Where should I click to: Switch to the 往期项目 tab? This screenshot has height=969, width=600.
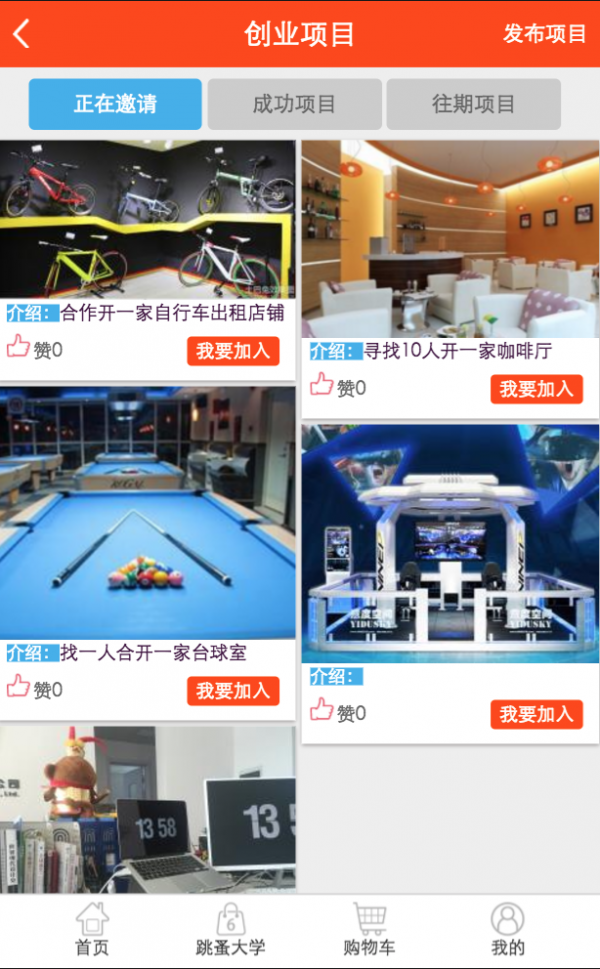[x=473, y=104]
